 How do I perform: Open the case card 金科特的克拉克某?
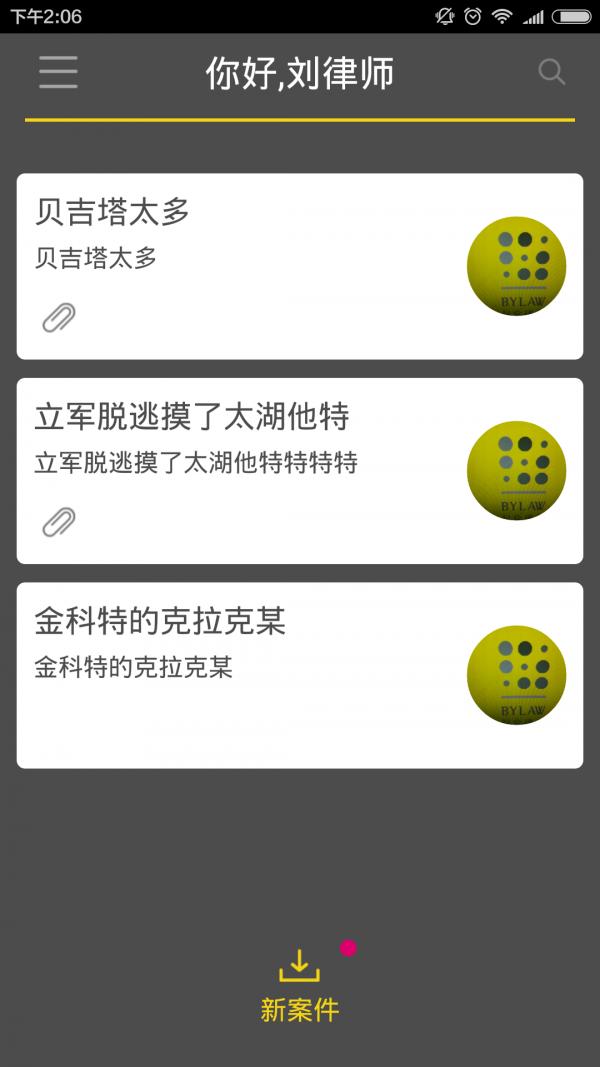coord(250,675)
